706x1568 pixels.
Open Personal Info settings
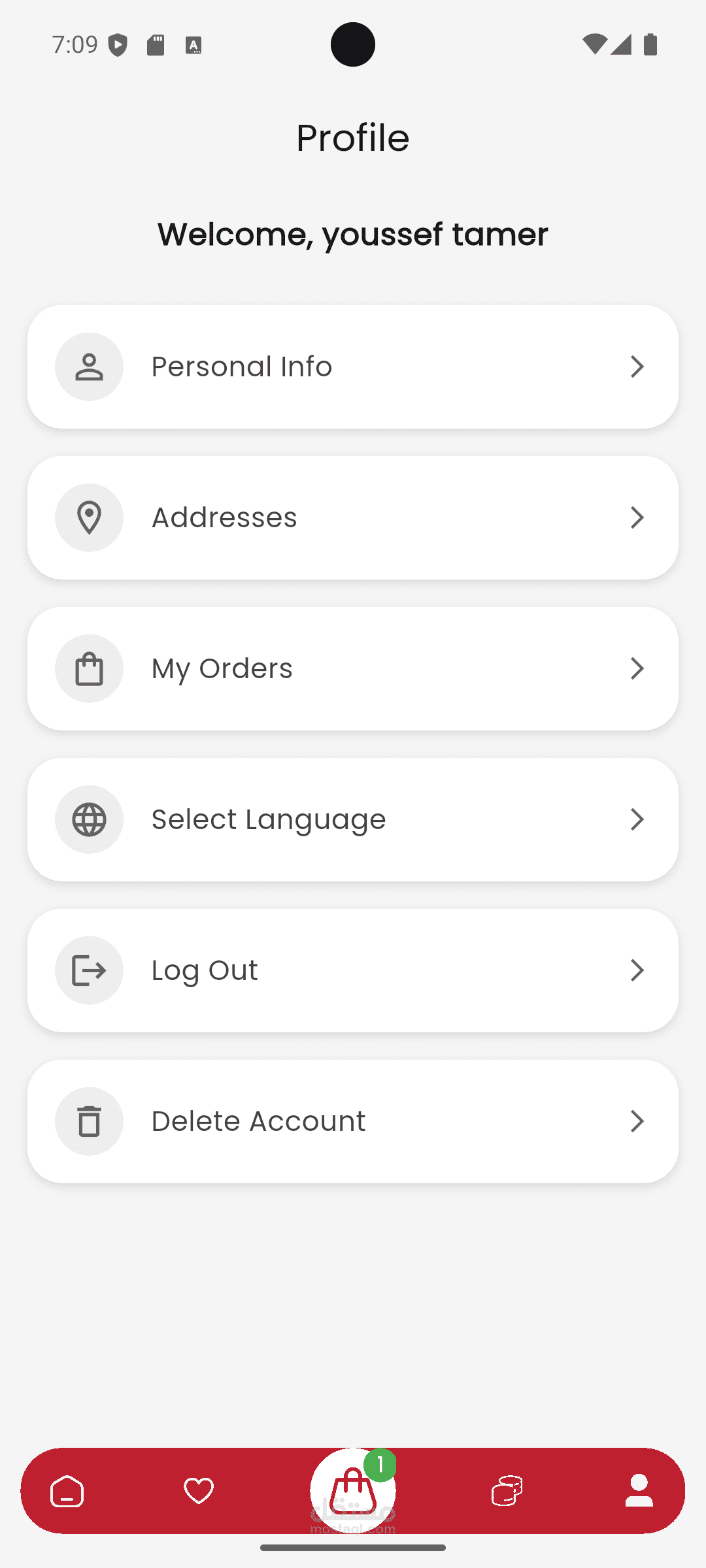point(352,367)
